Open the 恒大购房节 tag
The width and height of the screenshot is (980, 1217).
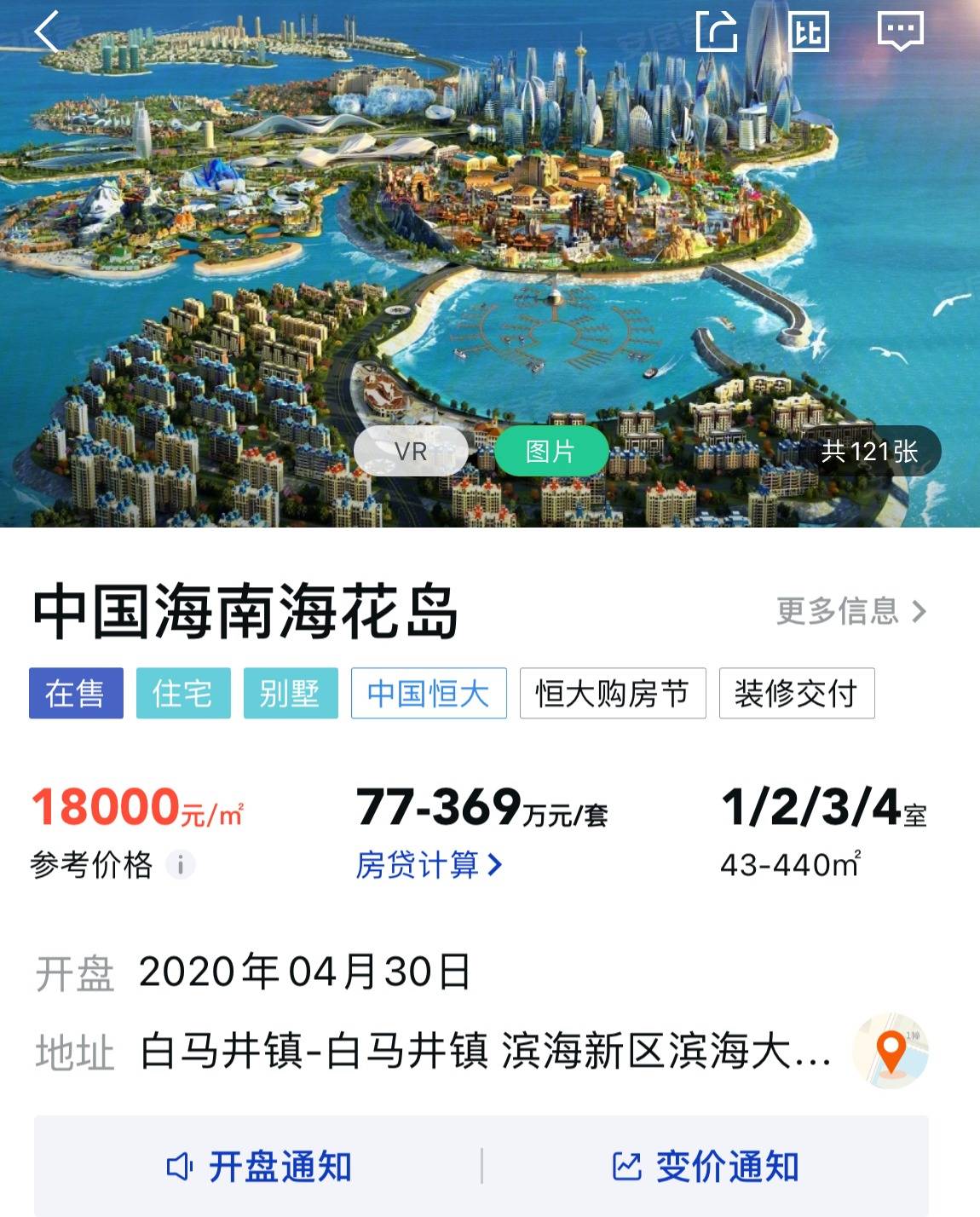pos(612,693)
